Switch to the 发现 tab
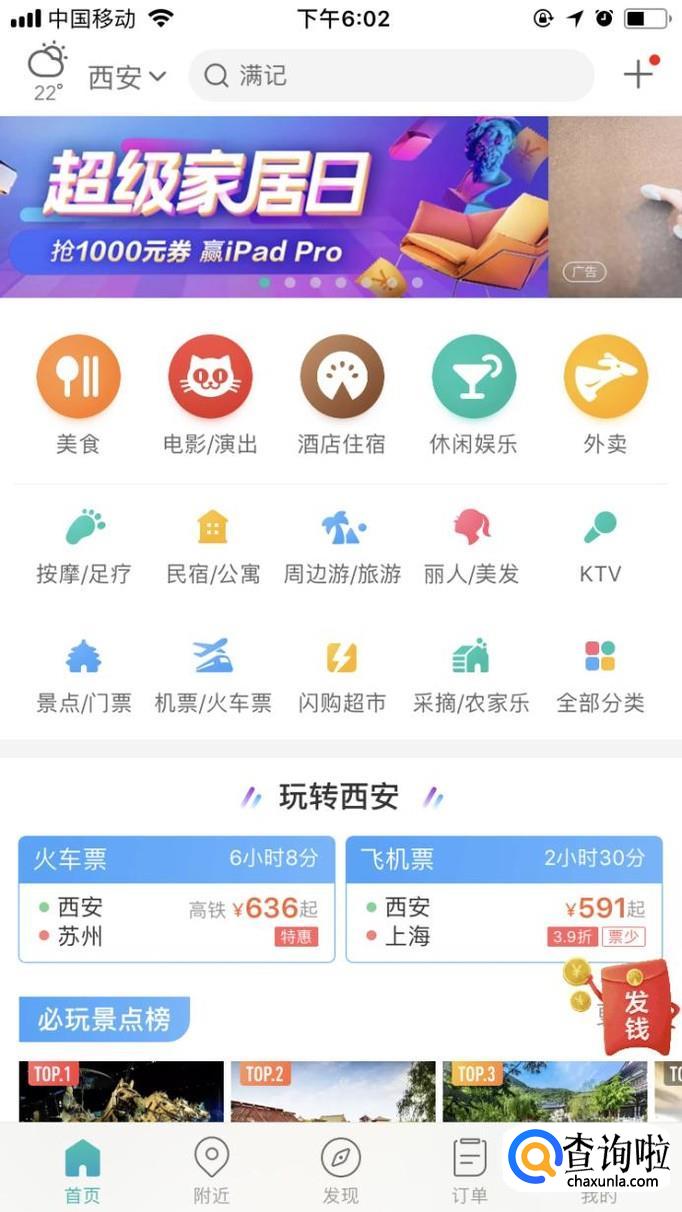682x1212 pixels. pos(340,1170)
